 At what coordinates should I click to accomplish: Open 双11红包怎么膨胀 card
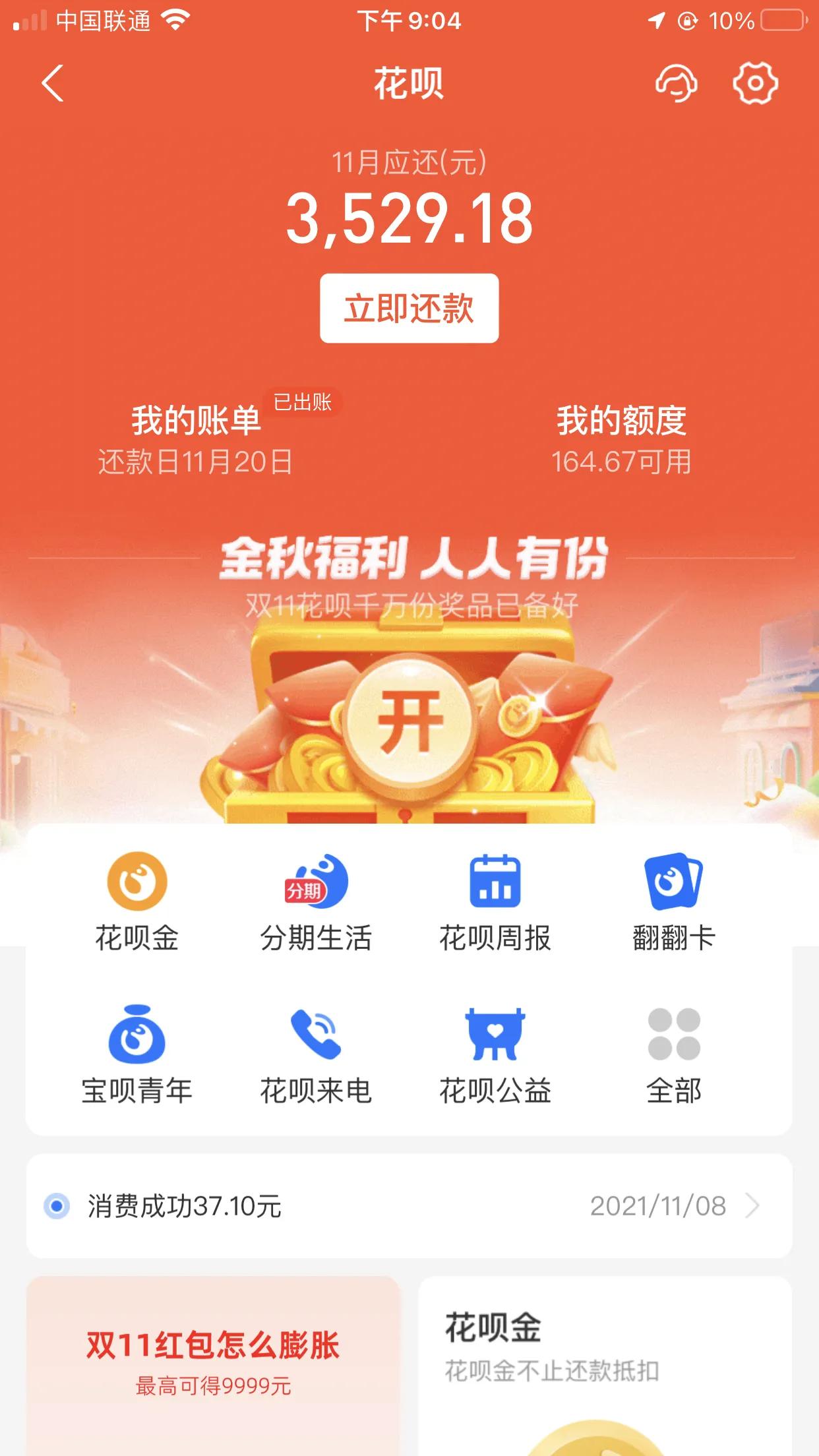click(213, 1366)
